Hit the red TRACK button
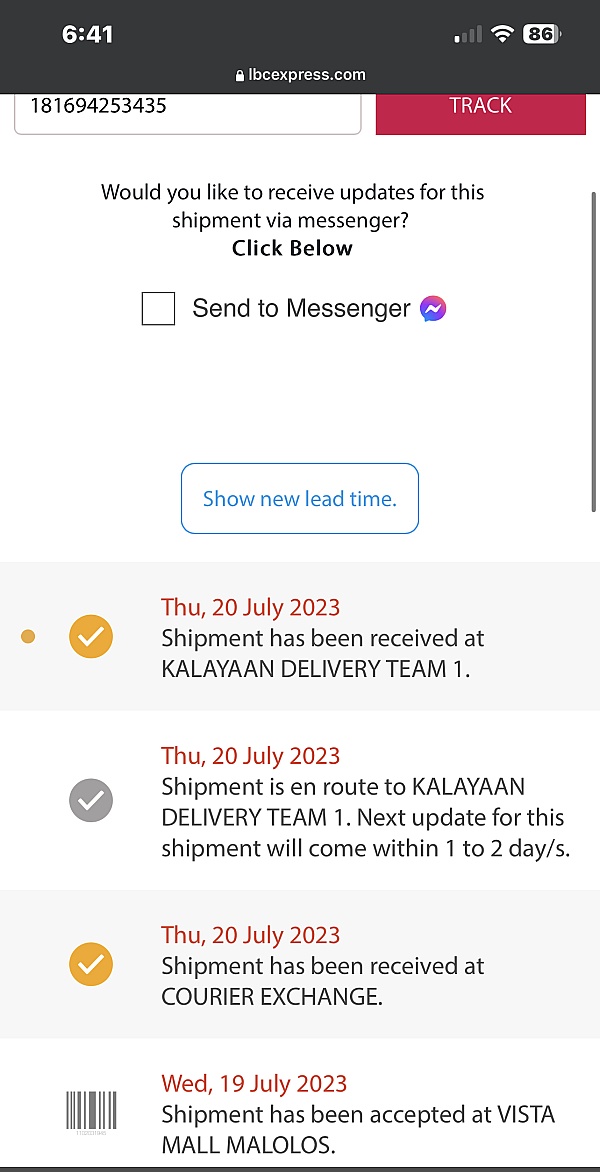The image size is (600, 1172). 480,110
